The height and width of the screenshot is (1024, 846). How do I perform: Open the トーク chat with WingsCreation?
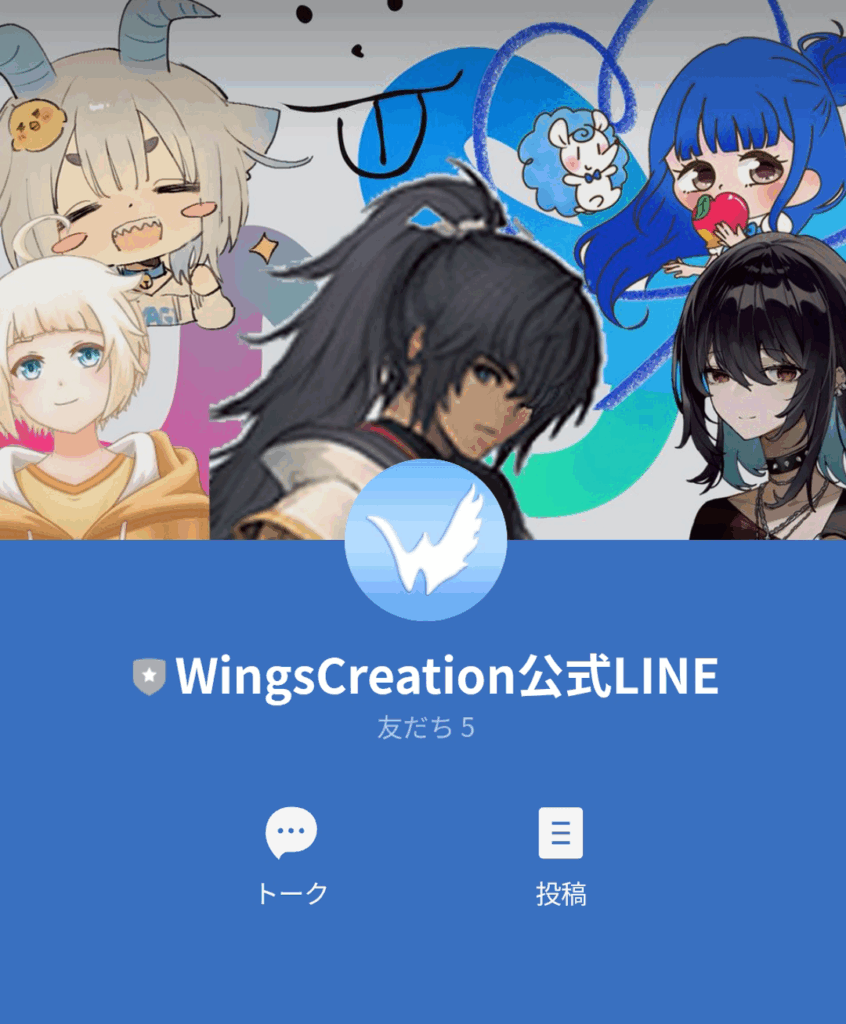(x=291, y=853)
